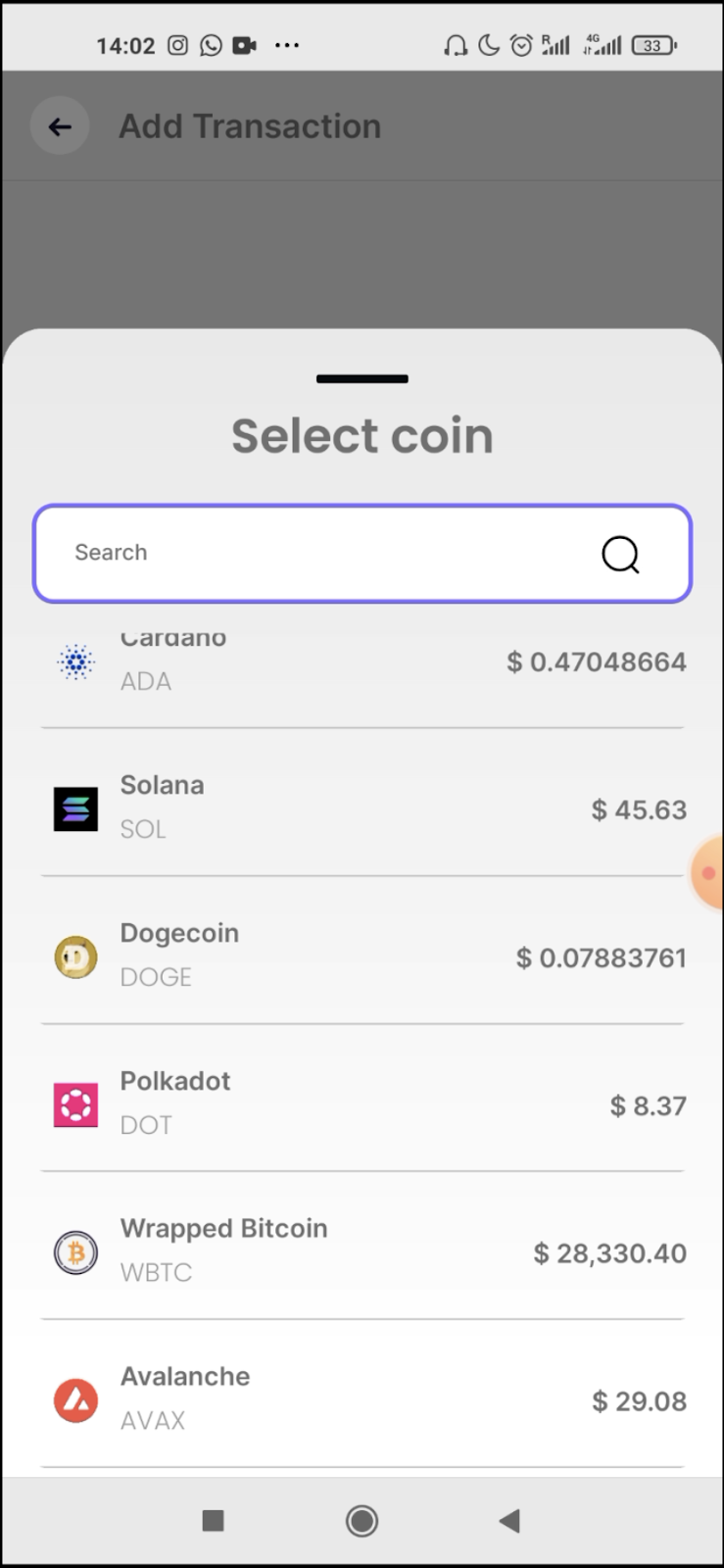The image size is (724, 1568).
Task: Open the system recent apps button
Action: (213, 1521)
